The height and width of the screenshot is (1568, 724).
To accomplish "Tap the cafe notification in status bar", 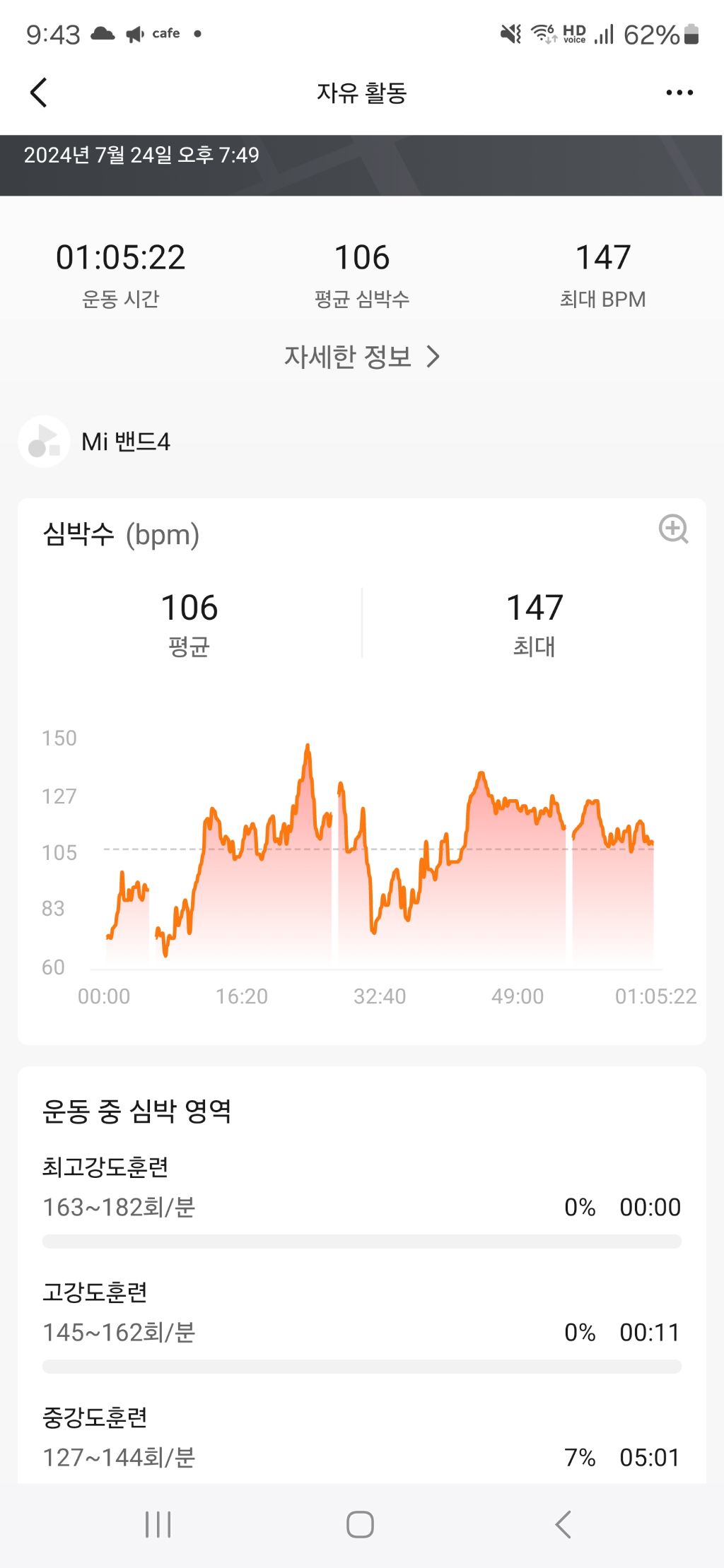I will coord(163,33).
